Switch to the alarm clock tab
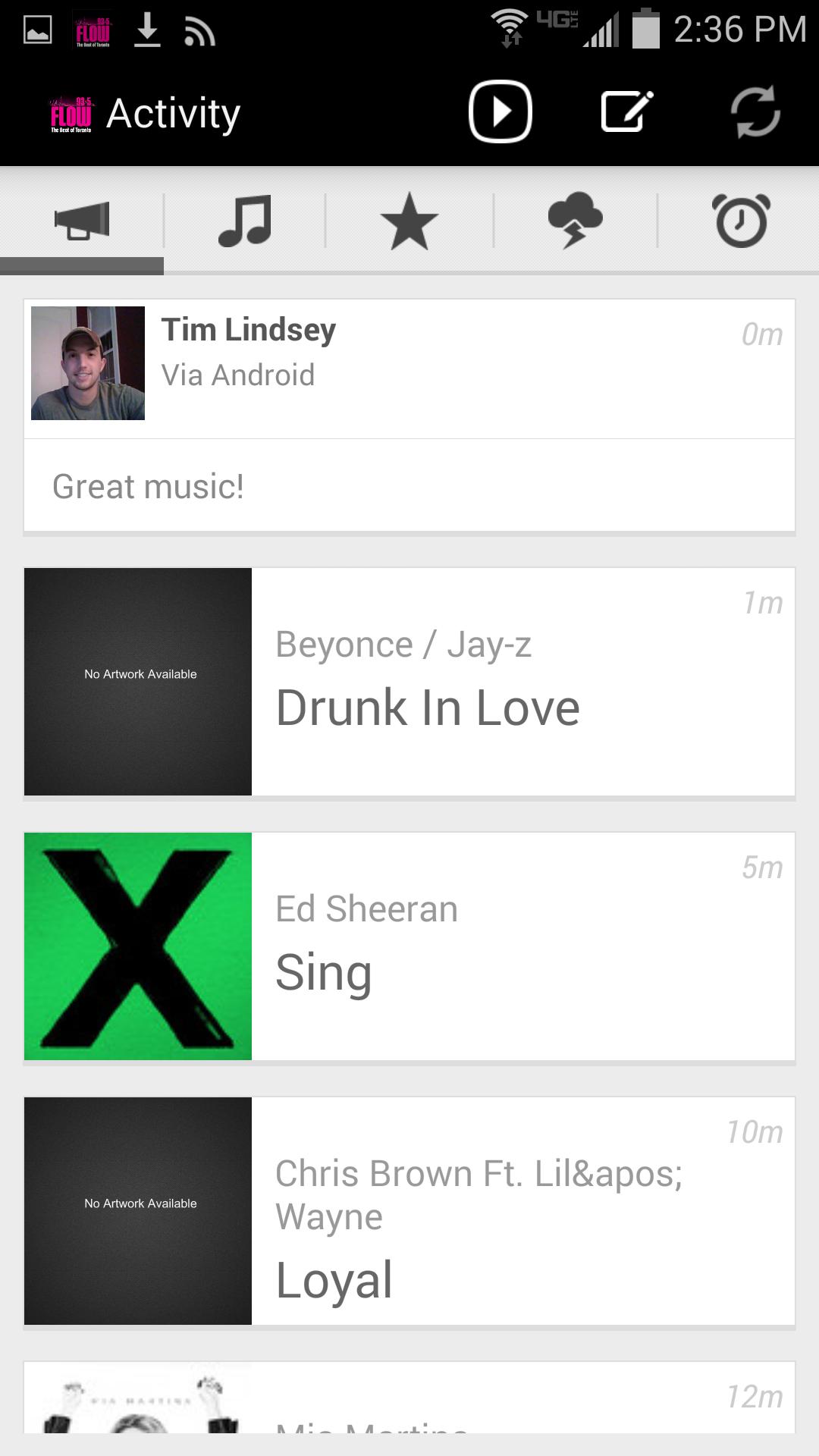 tap(741, 221)
